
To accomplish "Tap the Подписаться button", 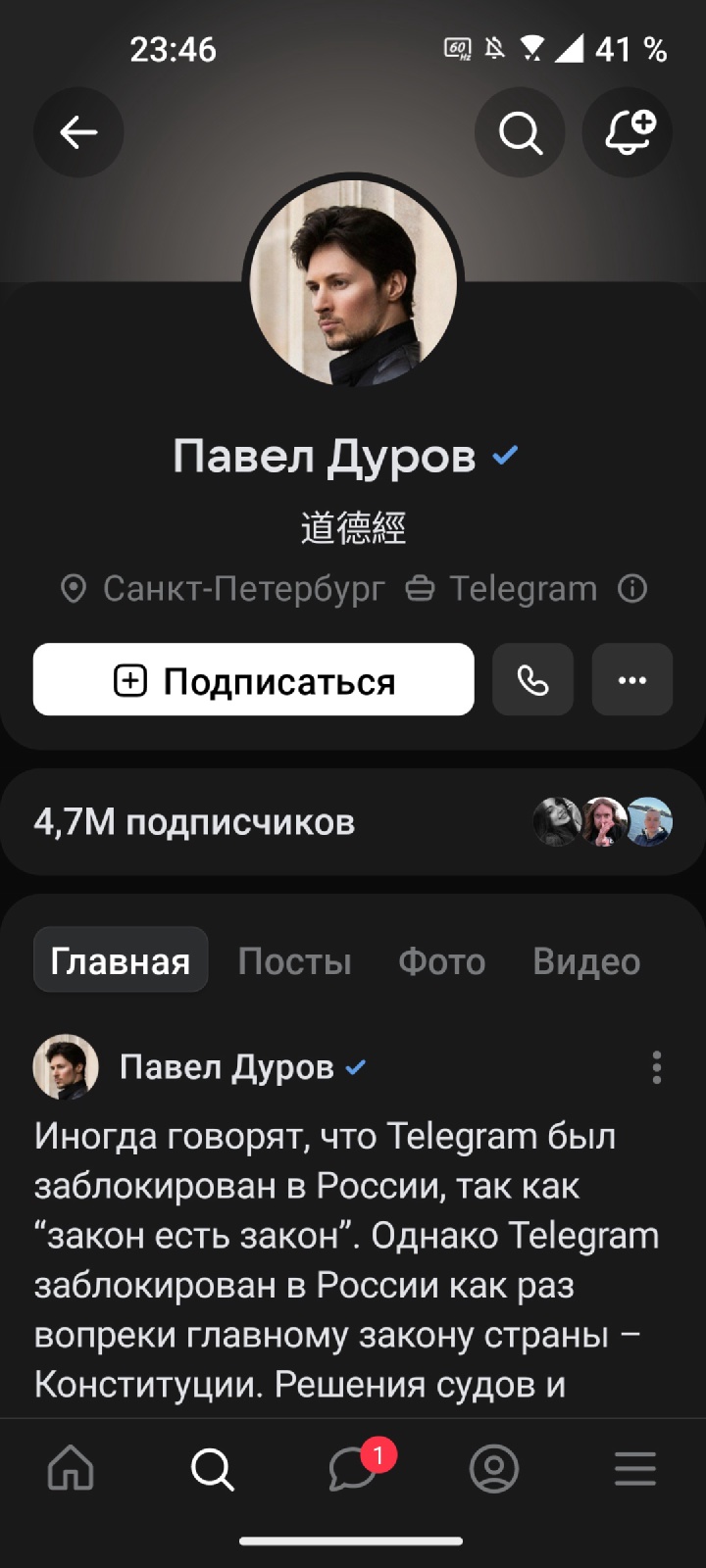I will tap(253, 679).
